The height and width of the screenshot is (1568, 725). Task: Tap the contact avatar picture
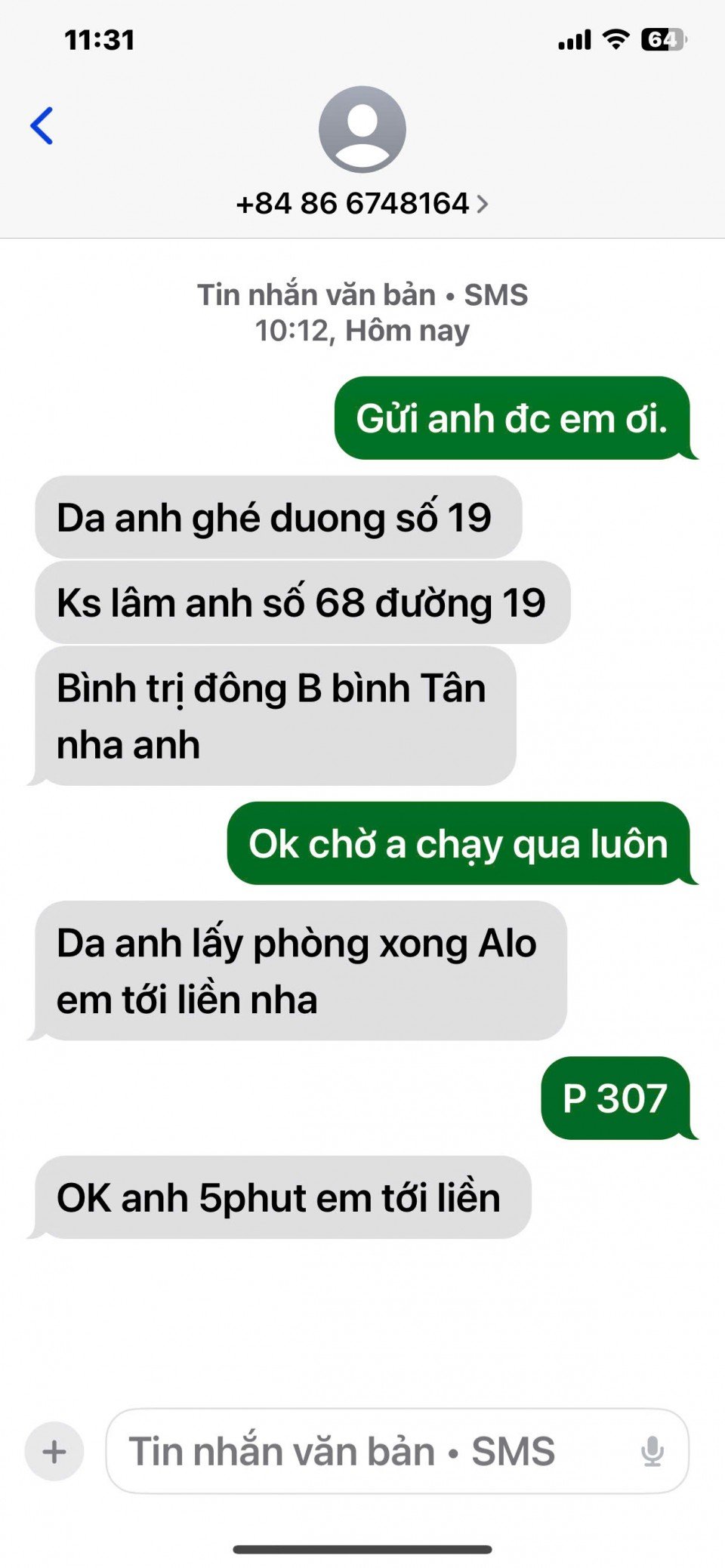(362, 129)
